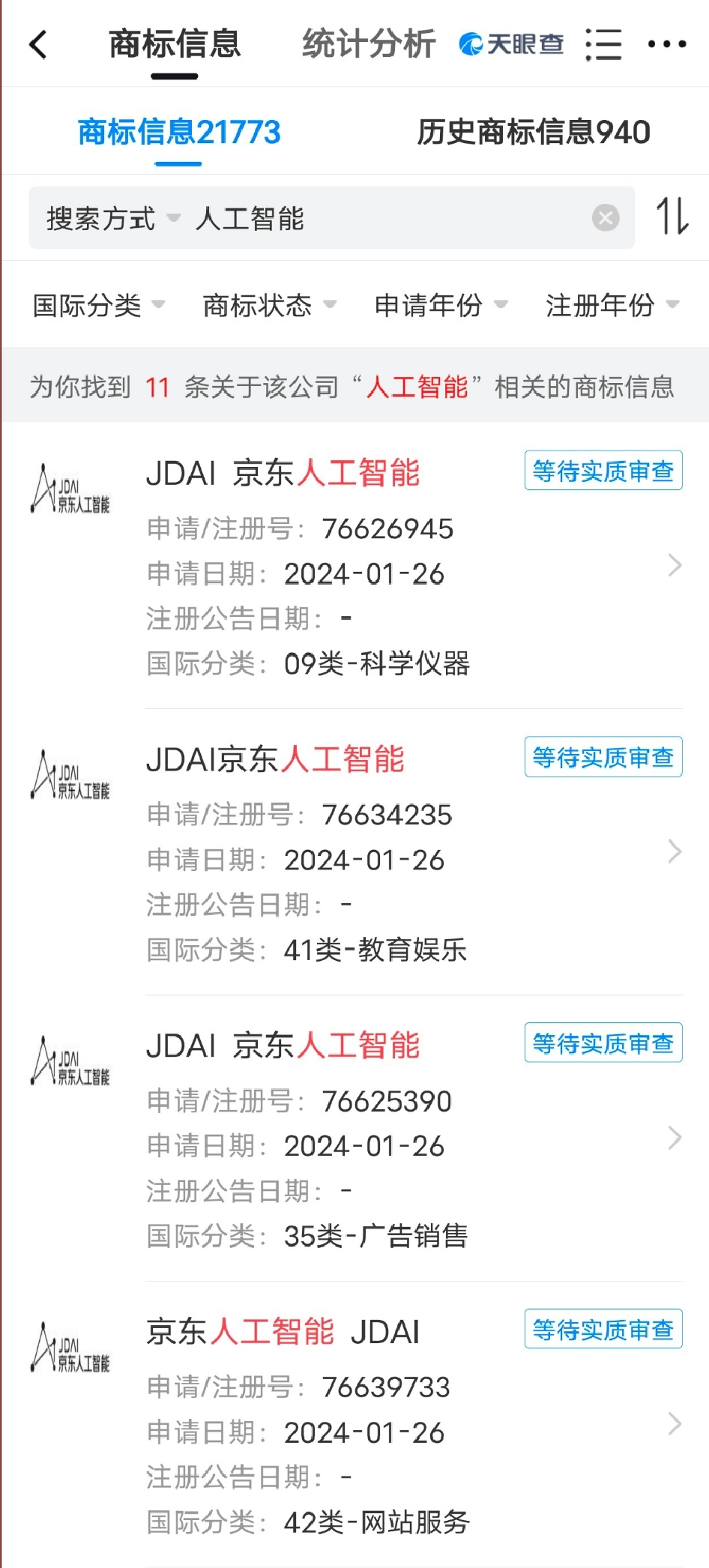This screenshot has height=1568, width=709.
Task: Clear the 人工智能 search text
Action: click(x=606, y=218)
